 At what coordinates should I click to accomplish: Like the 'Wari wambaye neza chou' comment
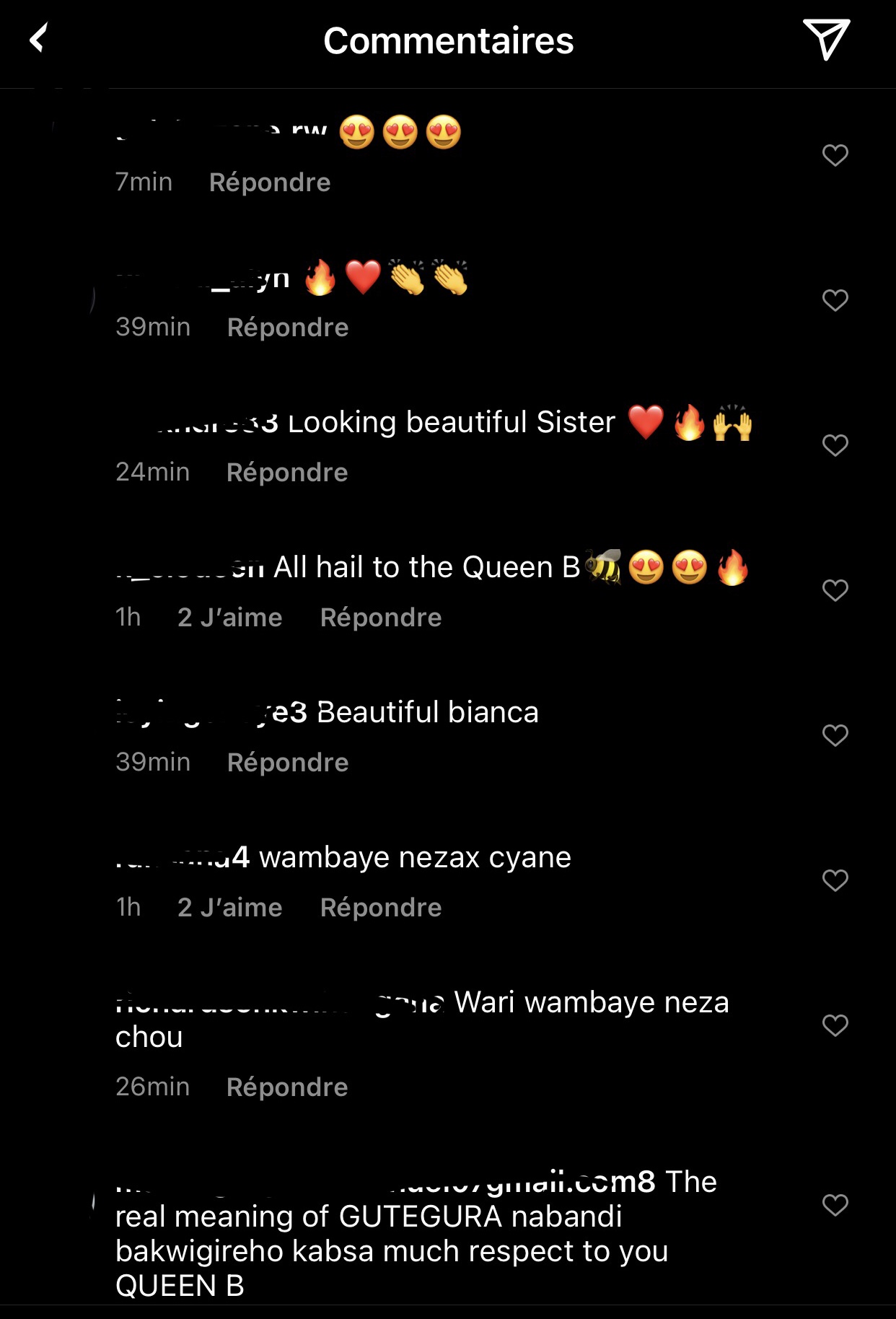coord(835,1025)
